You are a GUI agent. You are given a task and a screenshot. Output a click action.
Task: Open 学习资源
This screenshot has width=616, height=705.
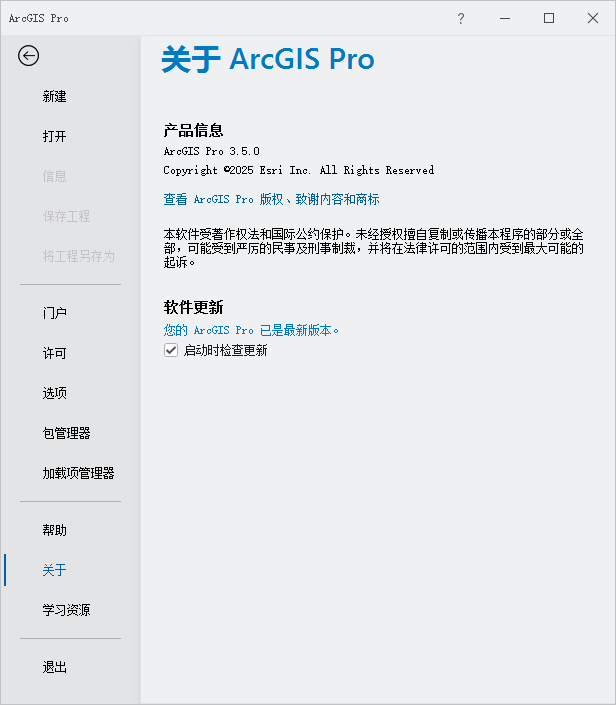coord(66,610)
